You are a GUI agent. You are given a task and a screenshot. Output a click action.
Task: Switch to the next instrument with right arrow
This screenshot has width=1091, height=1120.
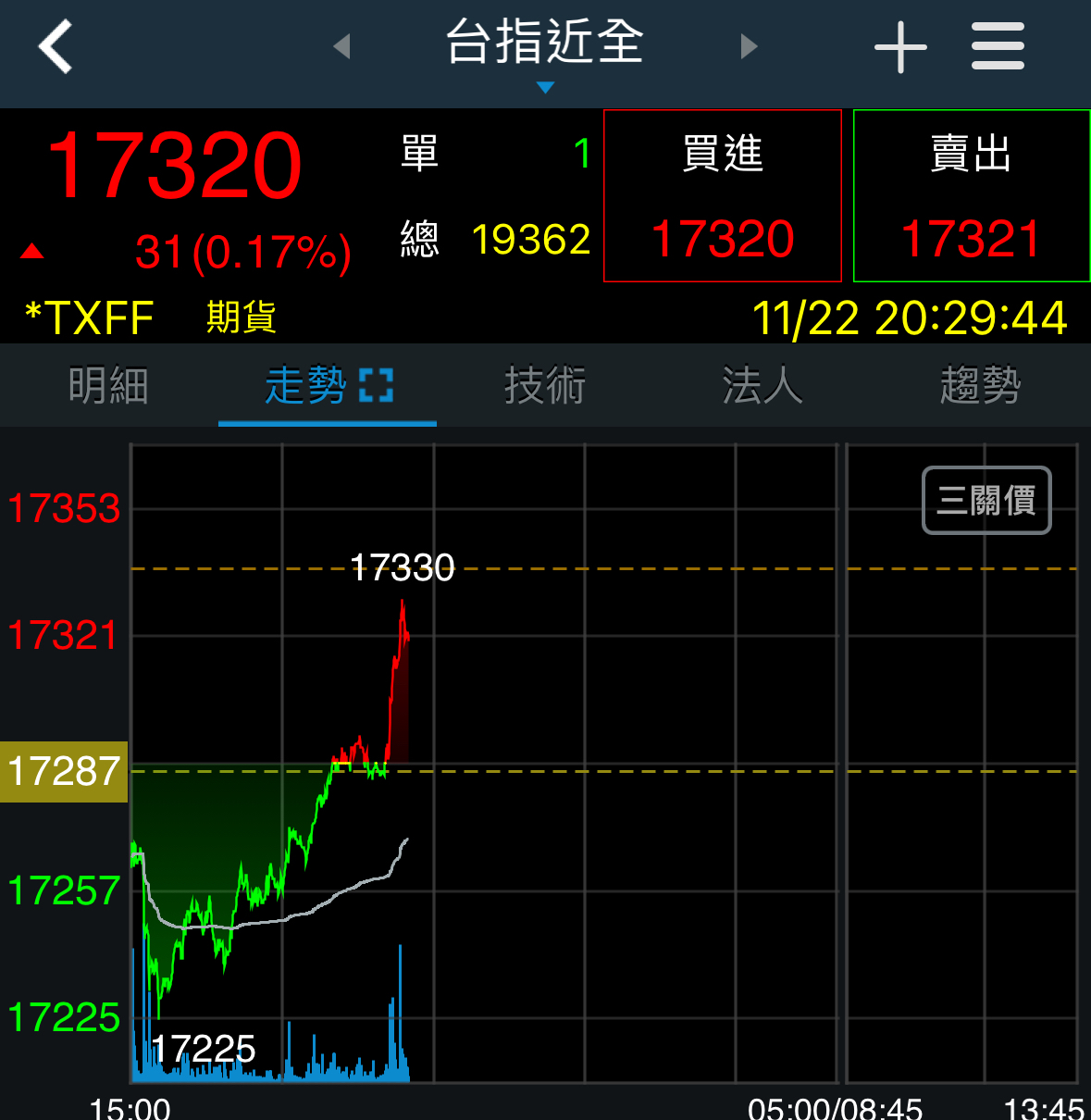749,46
